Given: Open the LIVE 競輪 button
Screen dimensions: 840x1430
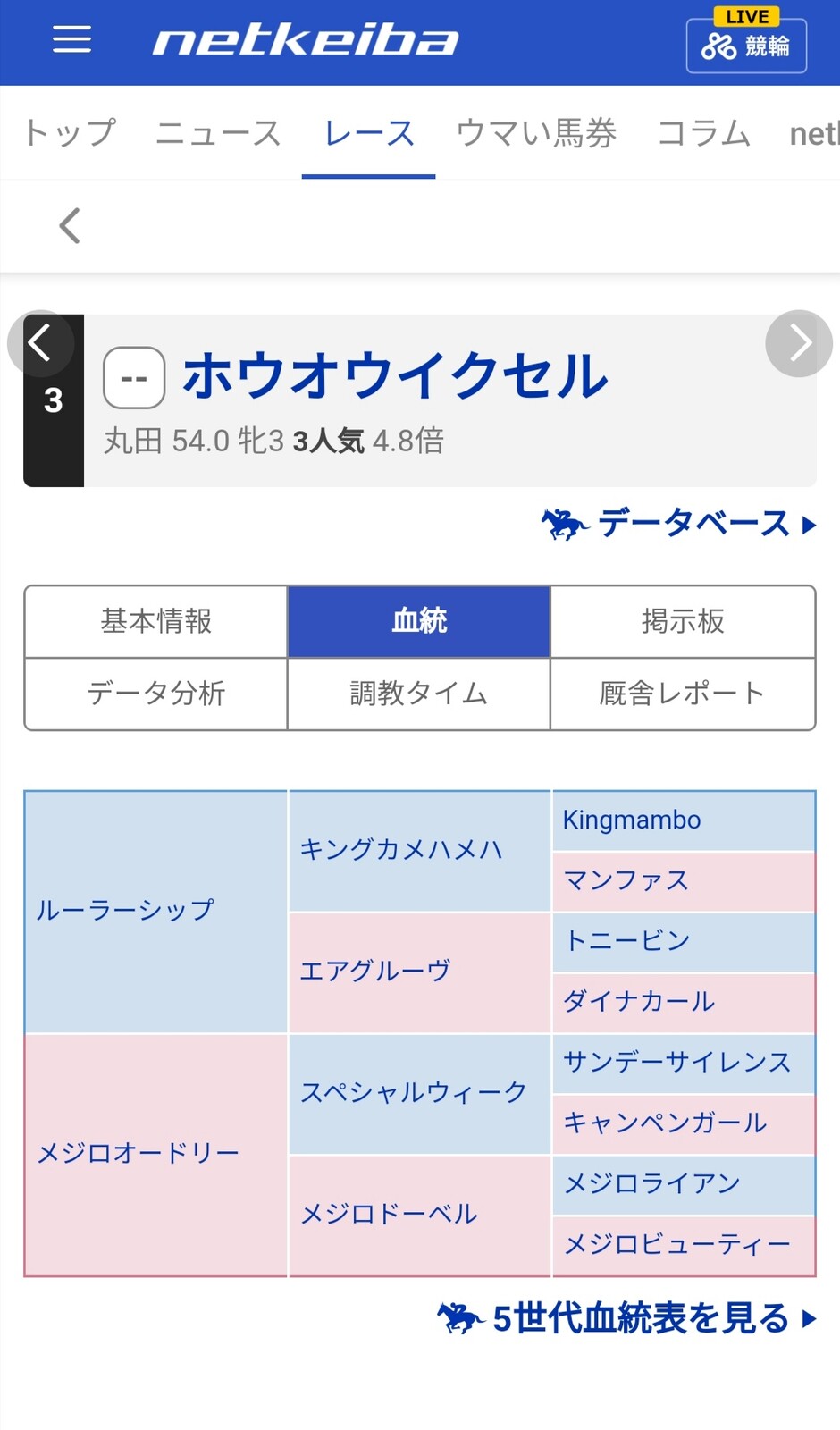Looking at the screenshot, I should (746, 45).
